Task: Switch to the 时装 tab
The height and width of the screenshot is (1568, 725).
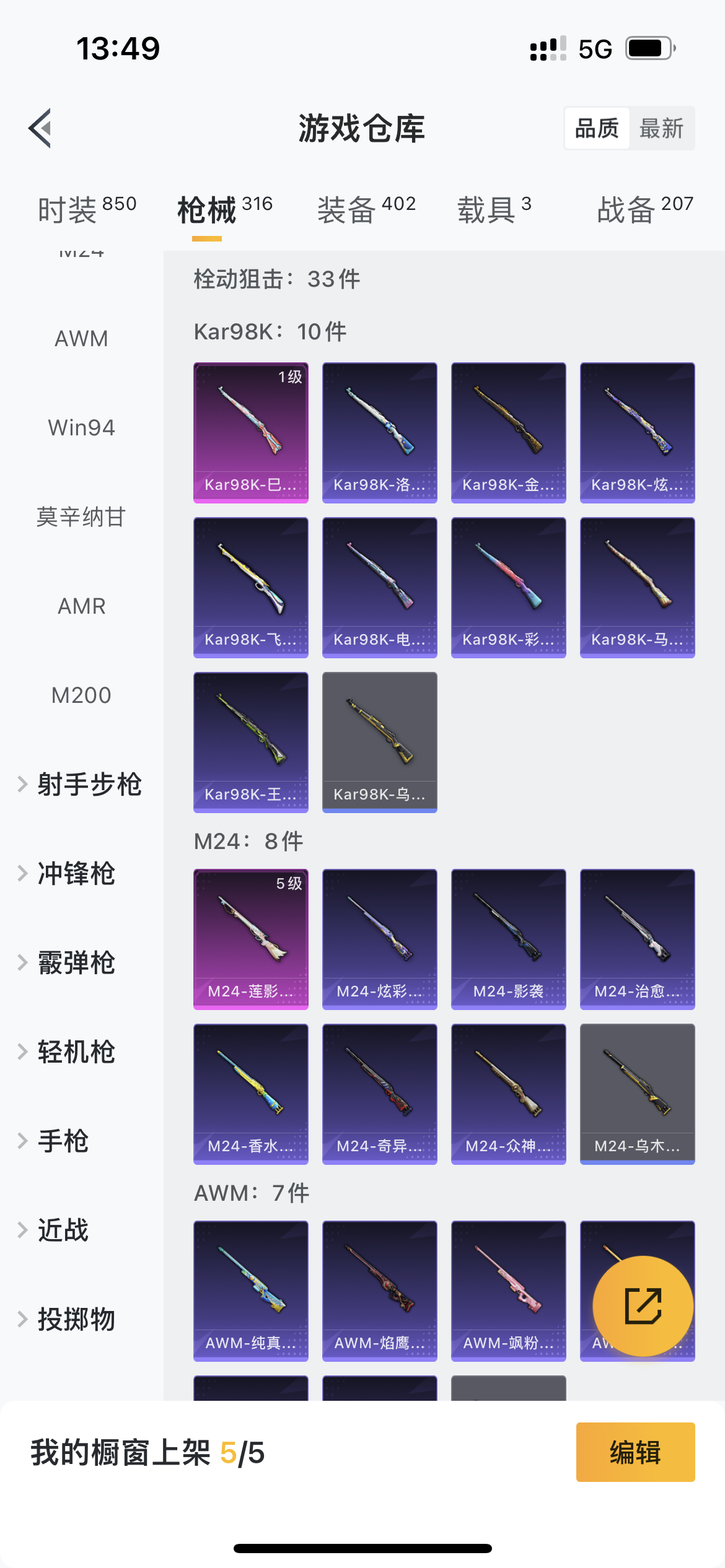Action: point(87,209)
